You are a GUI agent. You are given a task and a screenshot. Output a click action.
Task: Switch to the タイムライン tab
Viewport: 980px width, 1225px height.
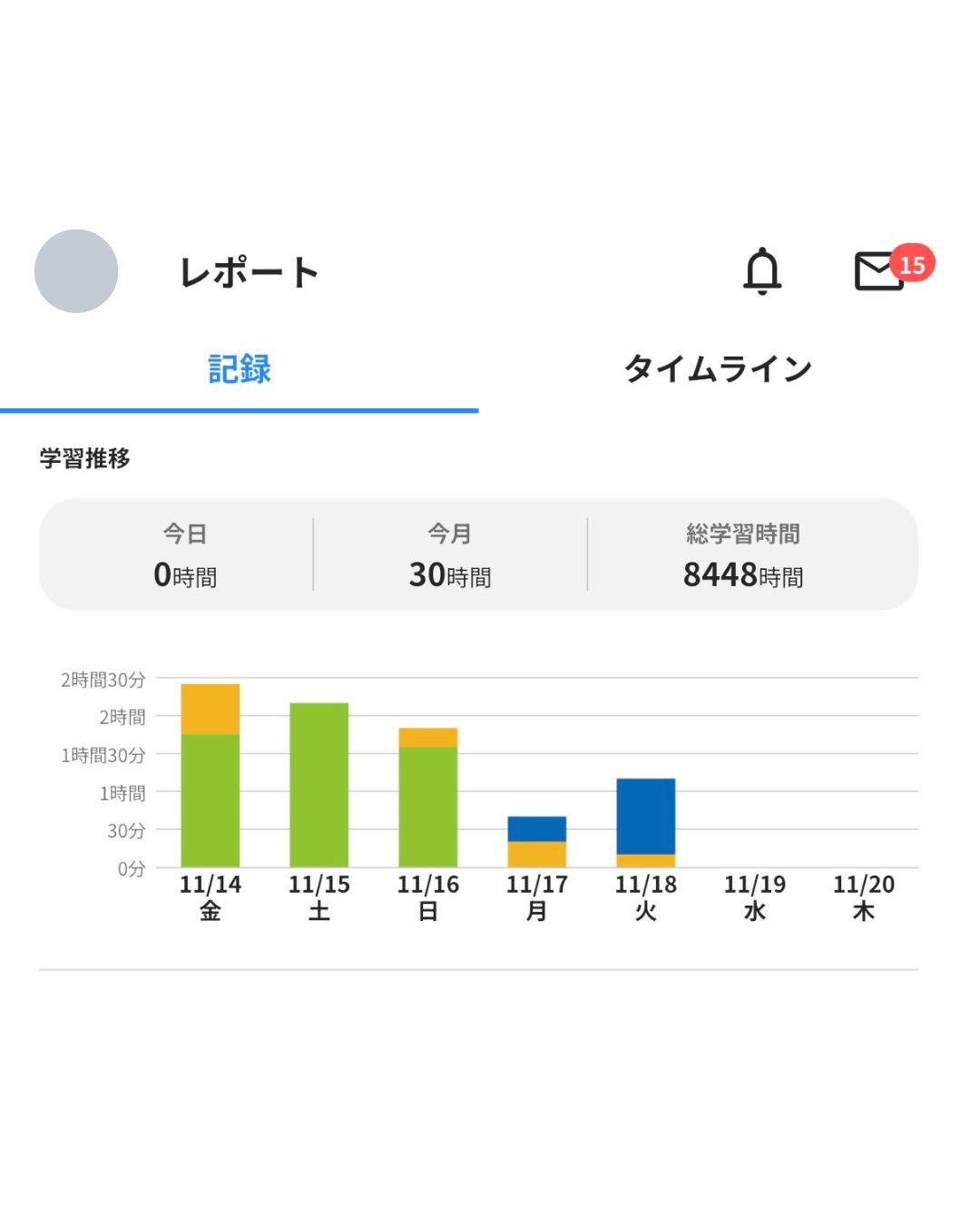(717, 369)
